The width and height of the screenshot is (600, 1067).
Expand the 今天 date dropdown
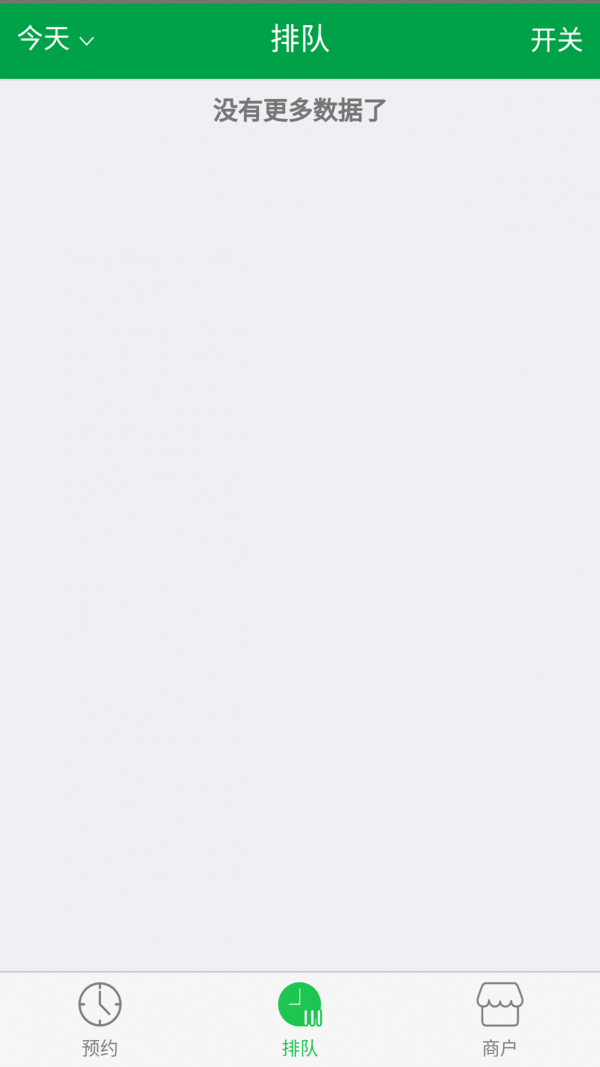pos(56,40)
